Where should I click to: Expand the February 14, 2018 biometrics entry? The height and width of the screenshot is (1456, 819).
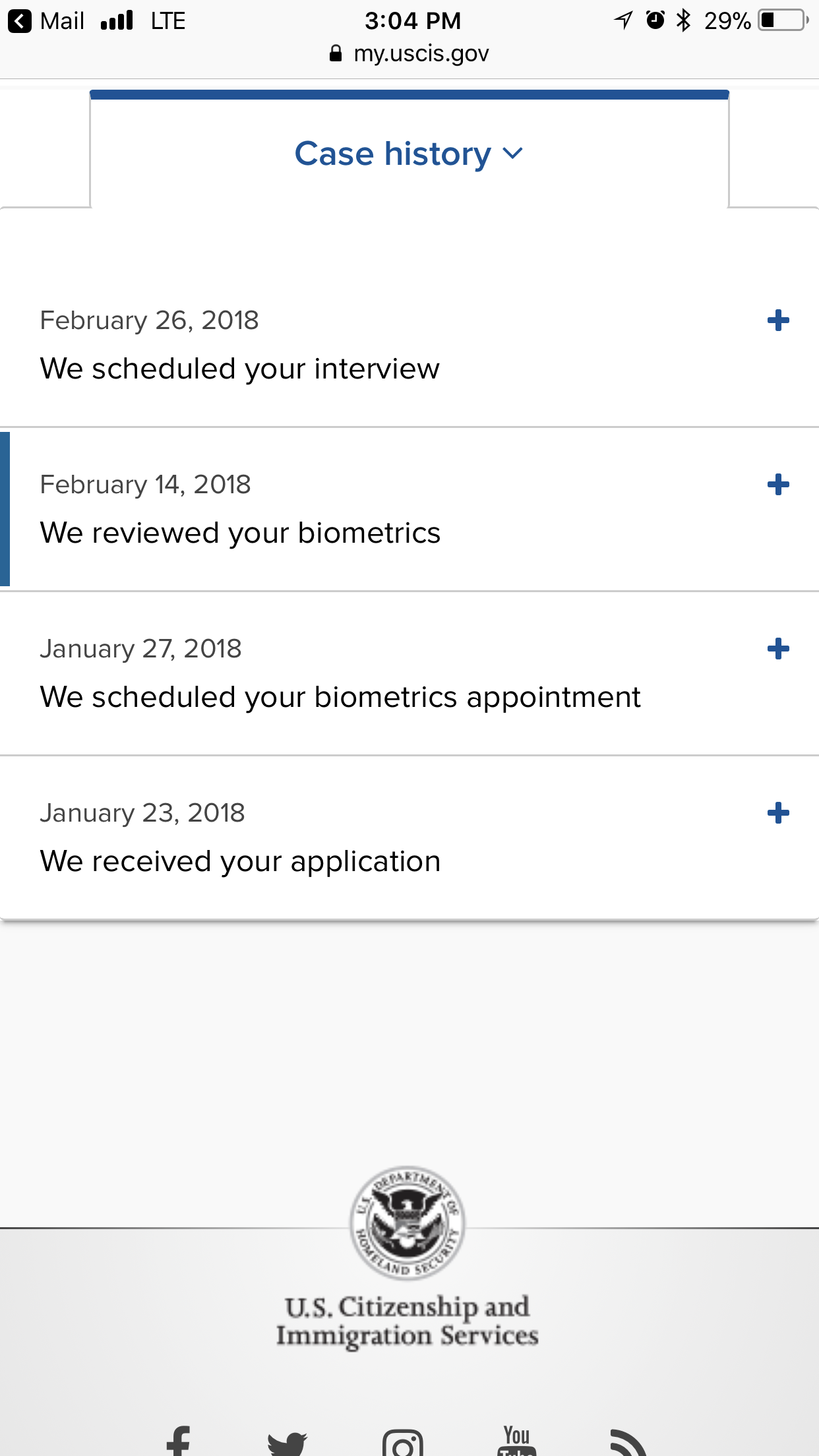(x=778, y=485)
